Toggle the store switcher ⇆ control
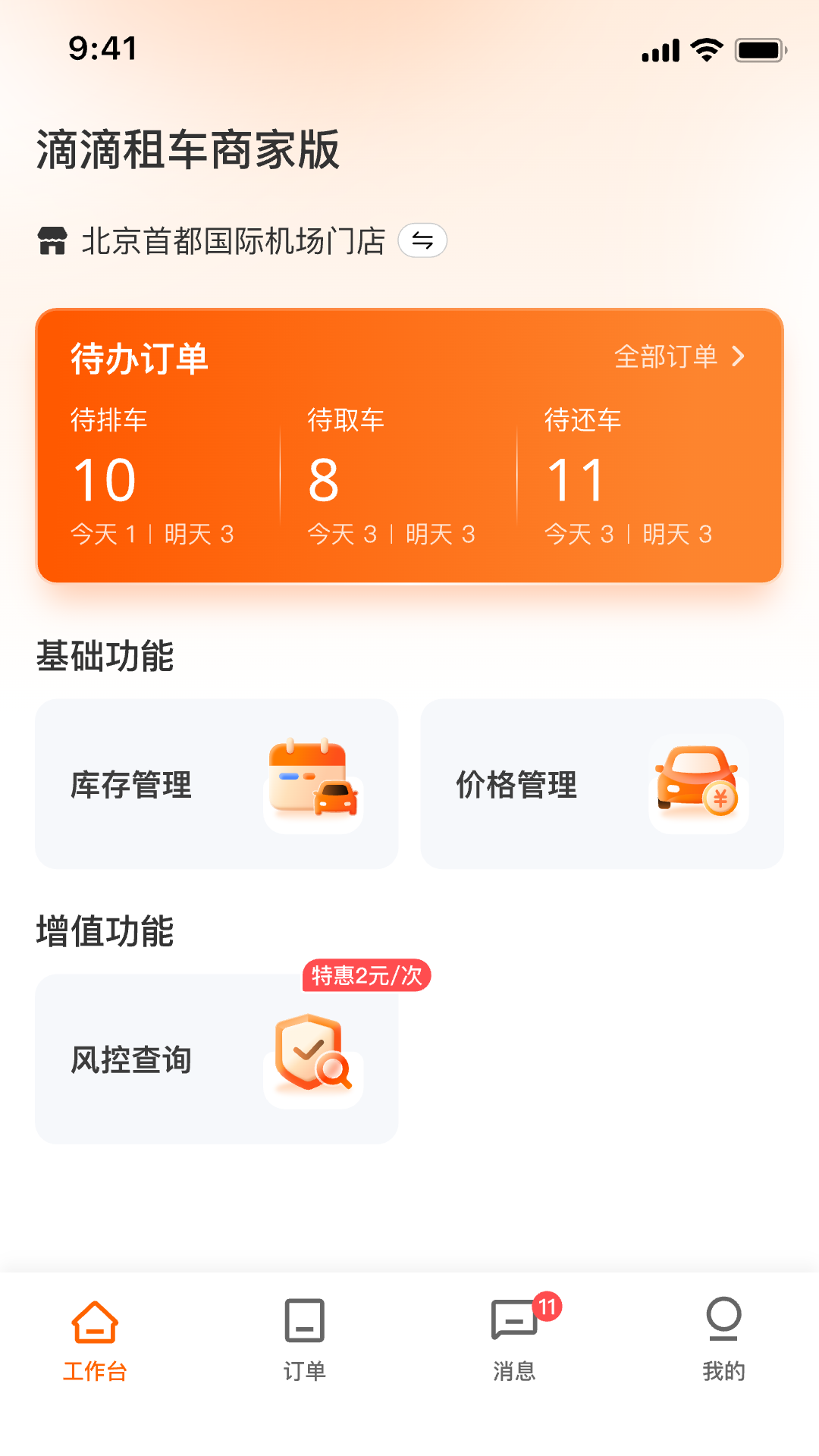This screenshot has height=1456, width=819. [x=422, y=240]
